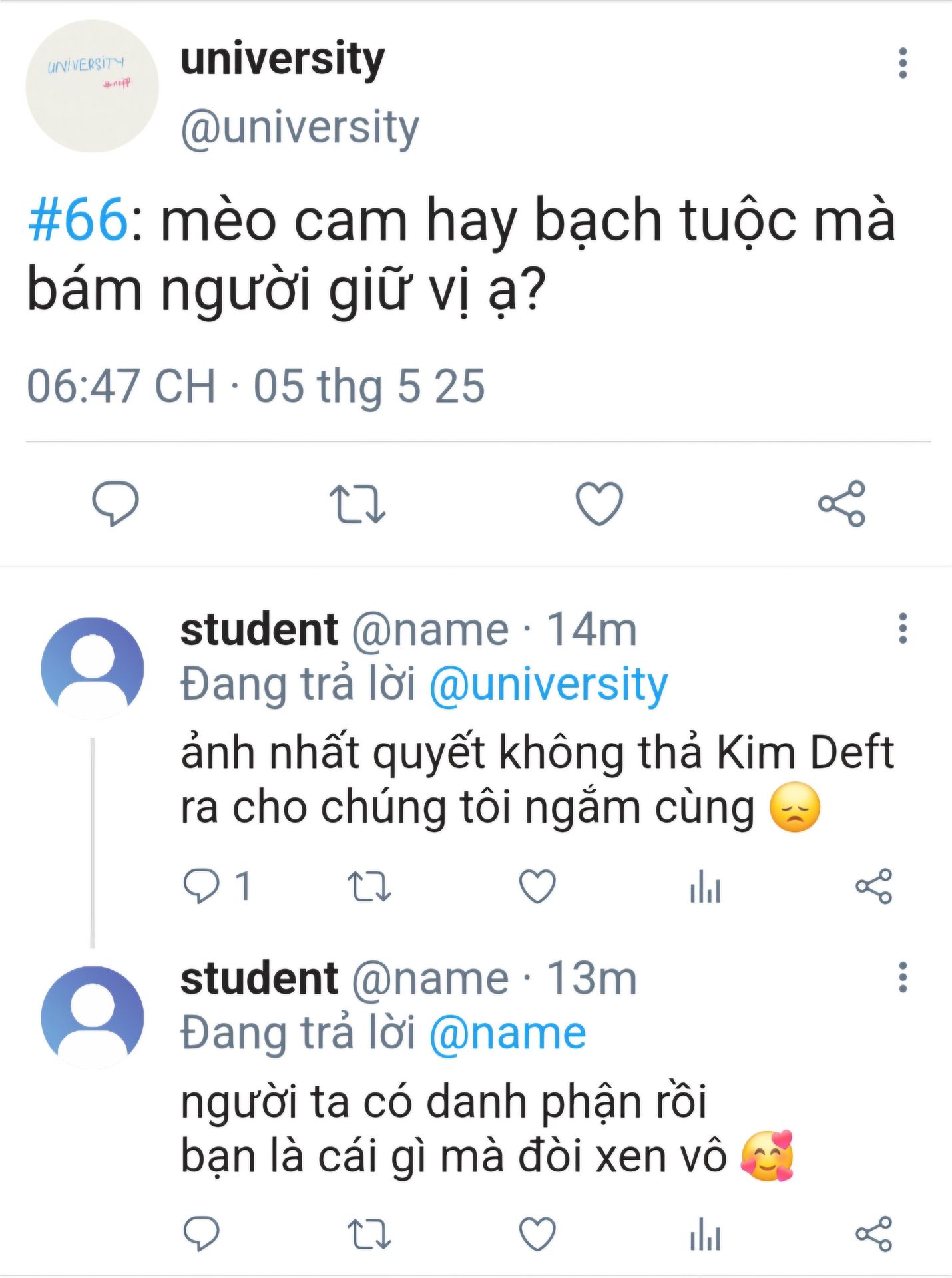Screen dimensions: 952x1278
Task: Like the 13m reply
Action: 537,1235
